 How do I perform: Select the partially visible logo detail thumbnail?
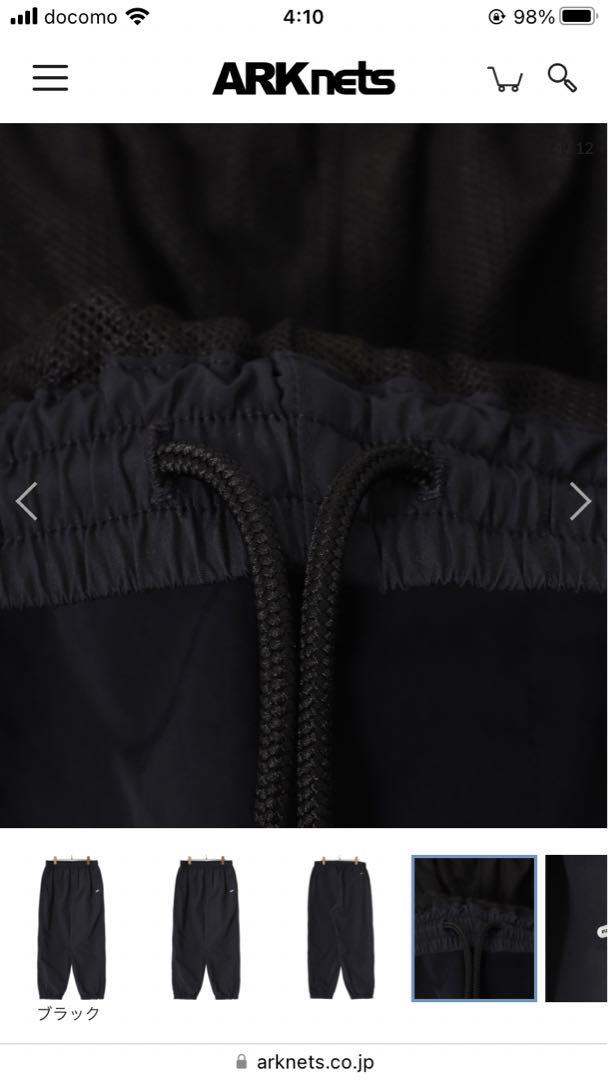point(577,928)
